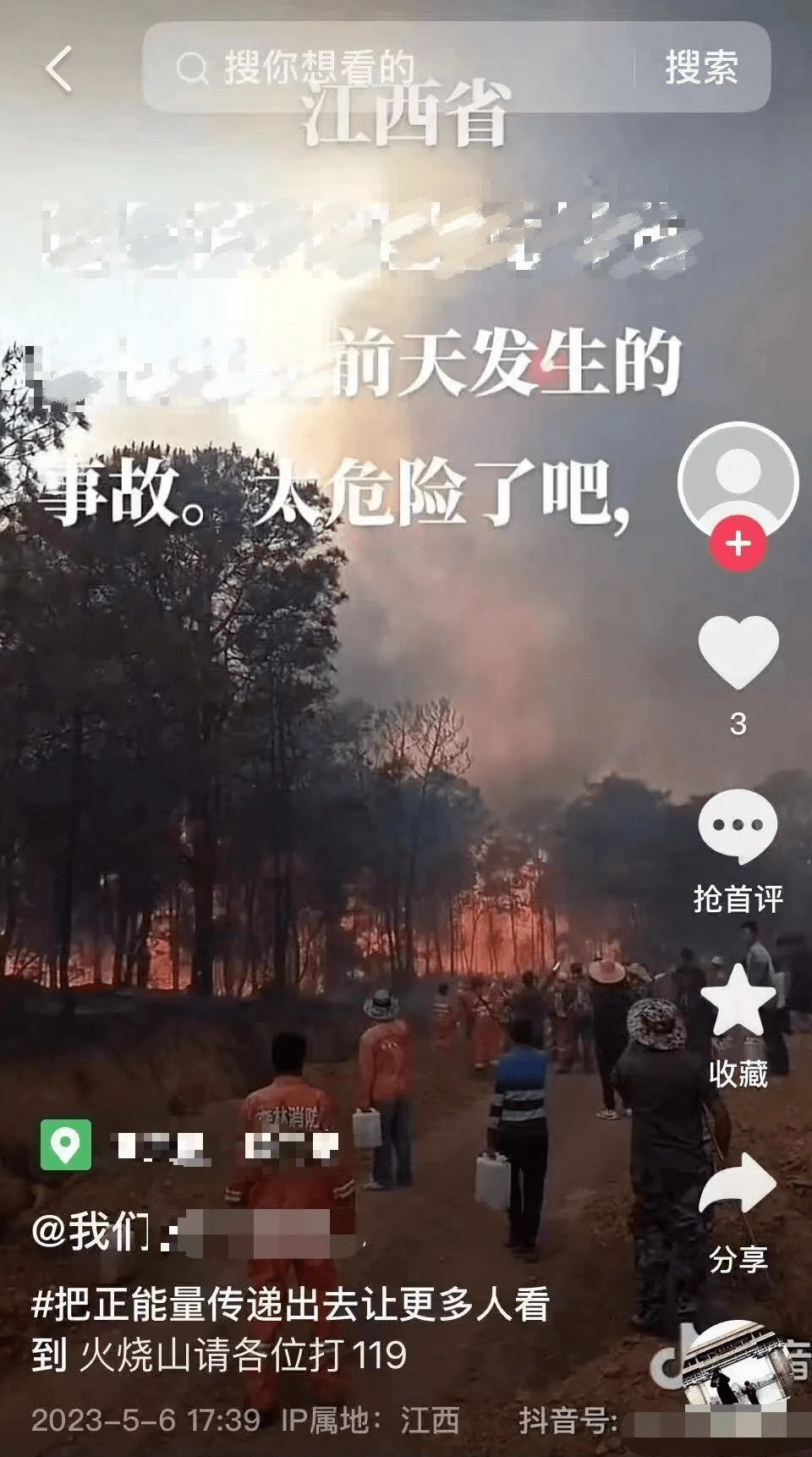Open the author's profile avatar
812x1457 pixels.
[738, 478]
